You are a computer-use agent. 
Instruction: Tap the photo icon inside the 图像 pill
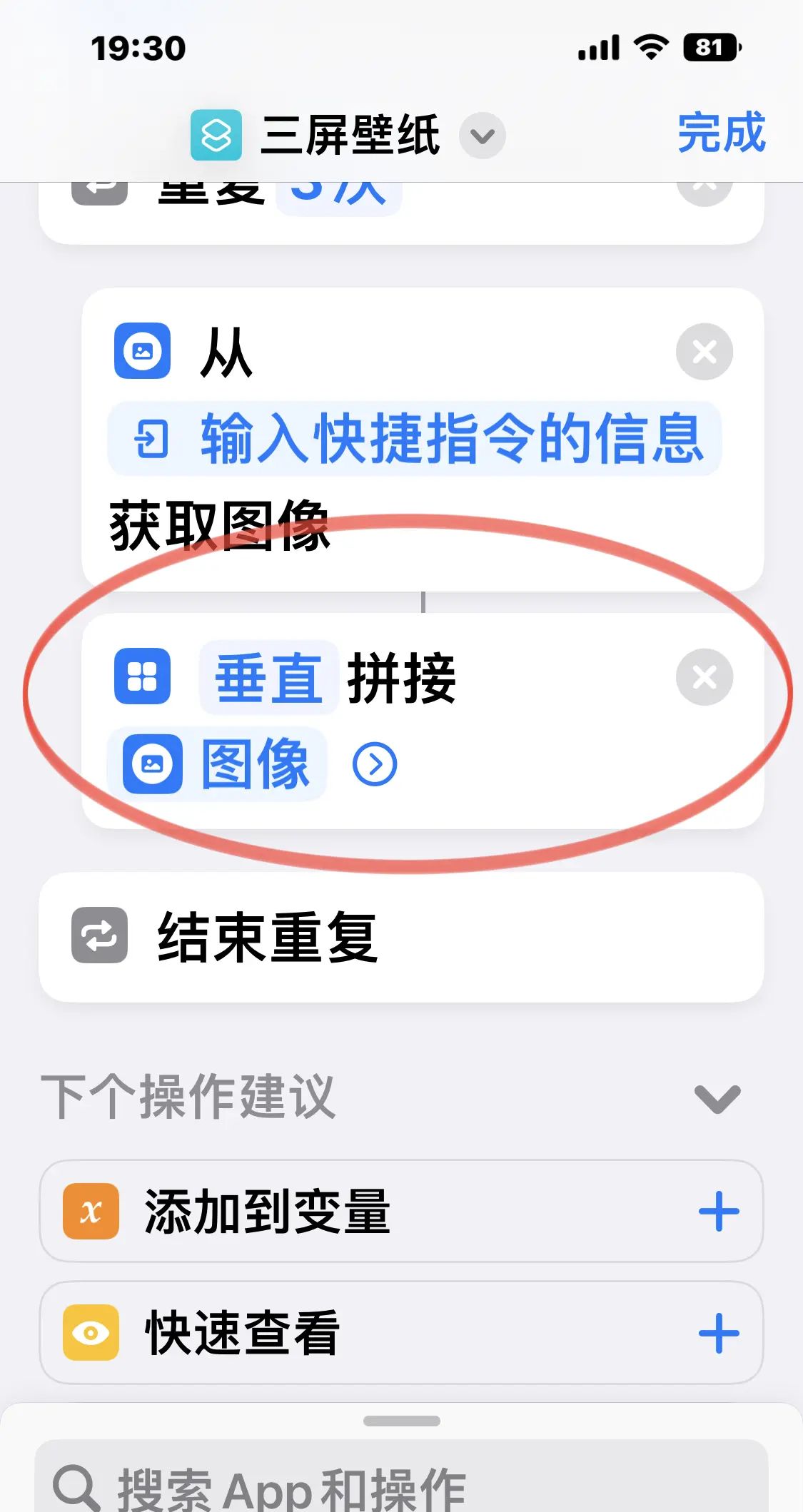(x=152, y=763)
